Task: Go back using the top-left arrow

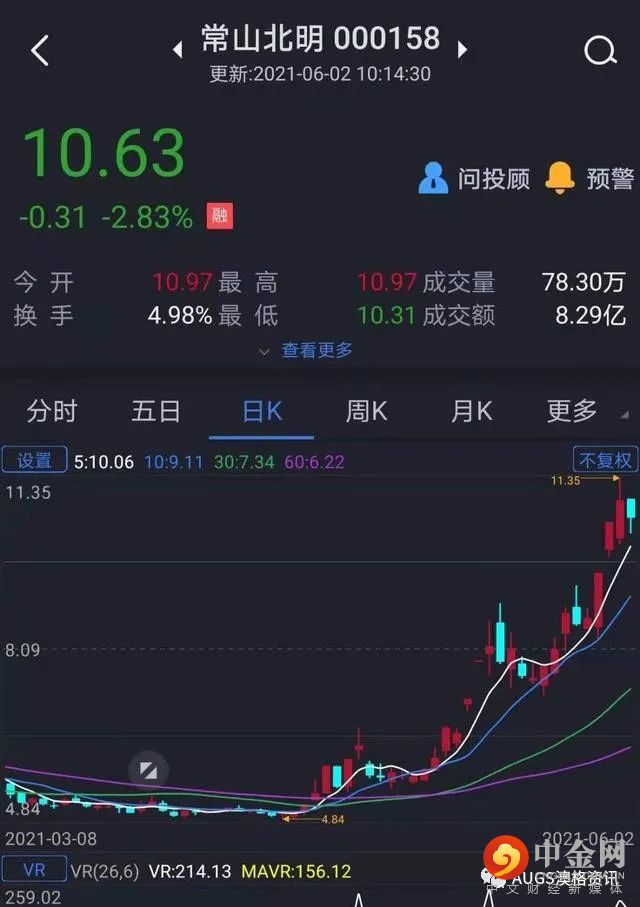Action: click(40, 50)
